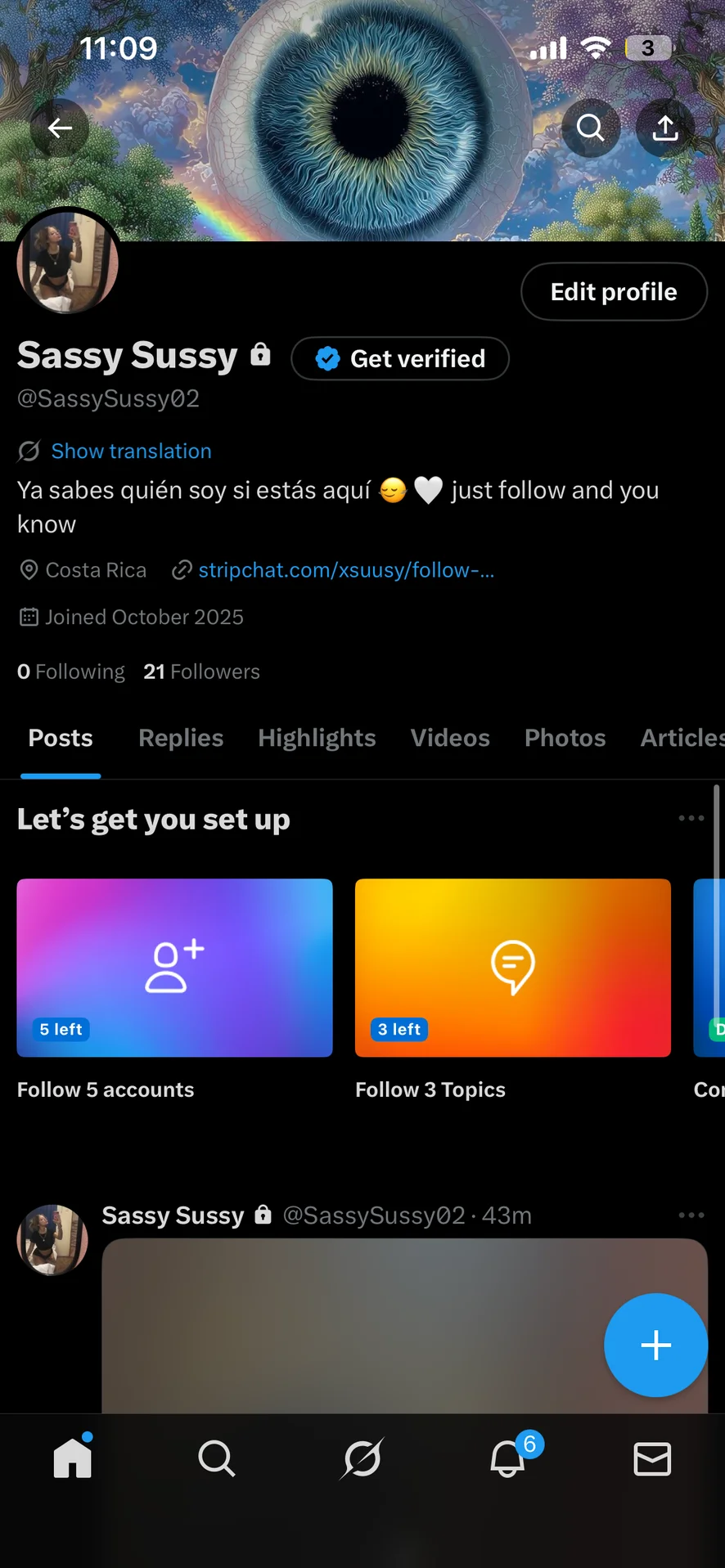Open the more menu on the 43m post
This screenshot has width=725, height=1568.
[x=691, y=1216]
